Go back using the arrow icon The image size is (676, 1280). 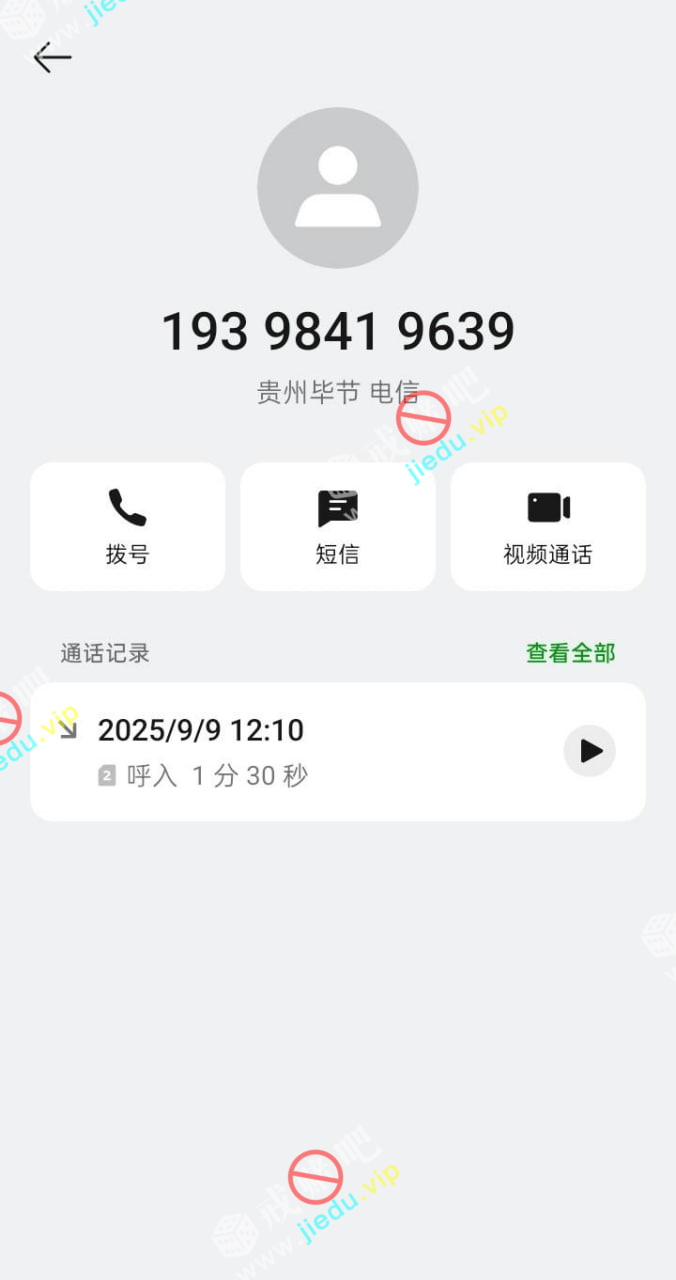(x=52, y=58)
